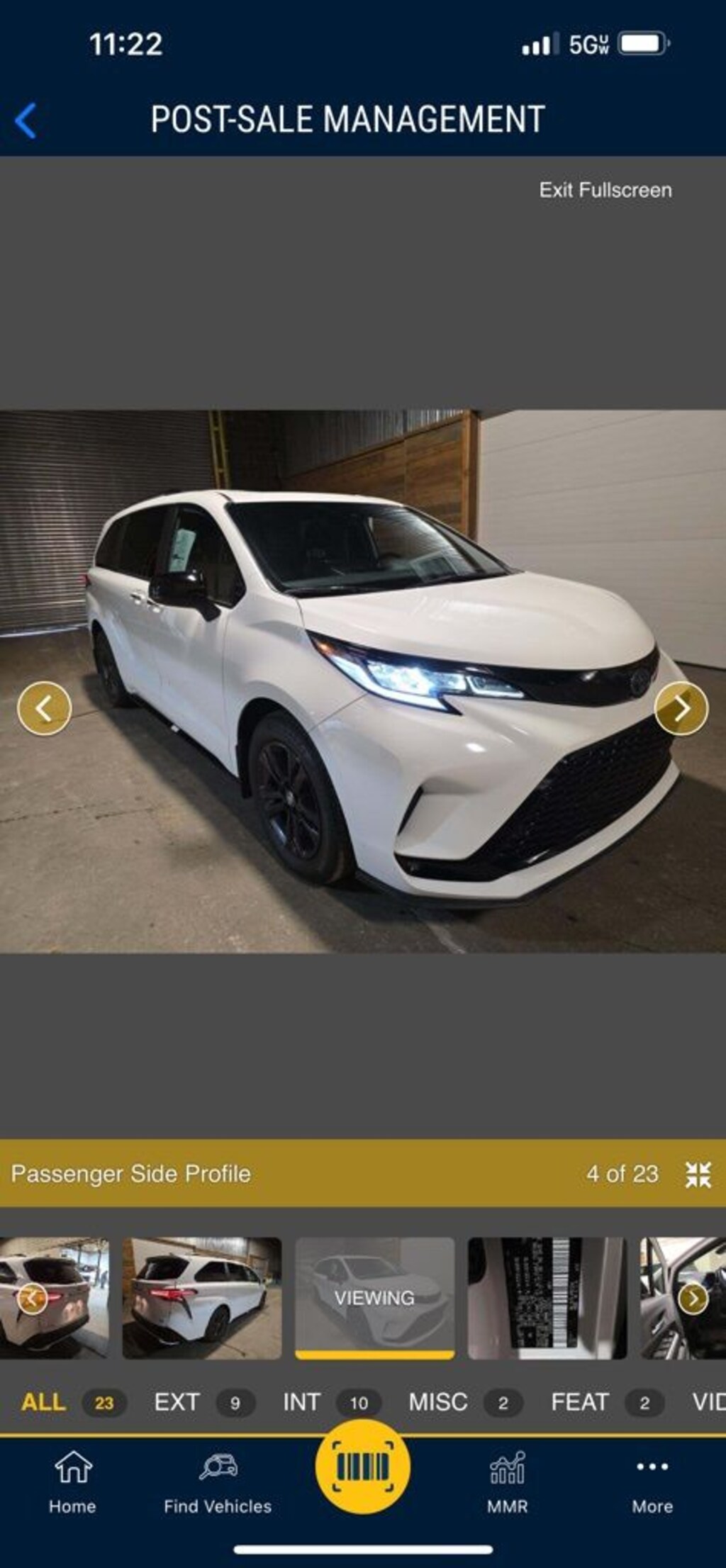Filter photos by INT category

point(302,1402)
